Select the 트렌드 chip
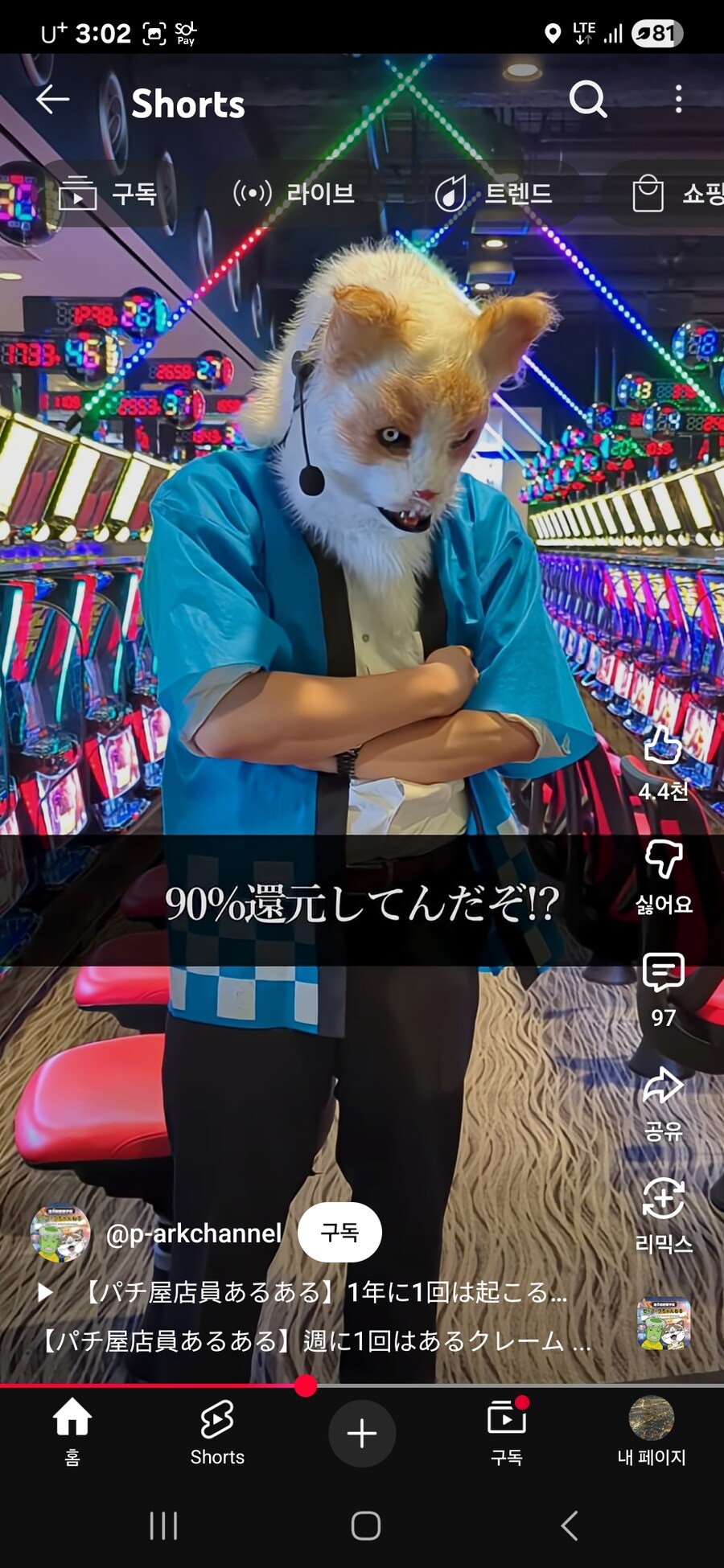The width and height of the screenshot is (724, 1568). (494, 194)
